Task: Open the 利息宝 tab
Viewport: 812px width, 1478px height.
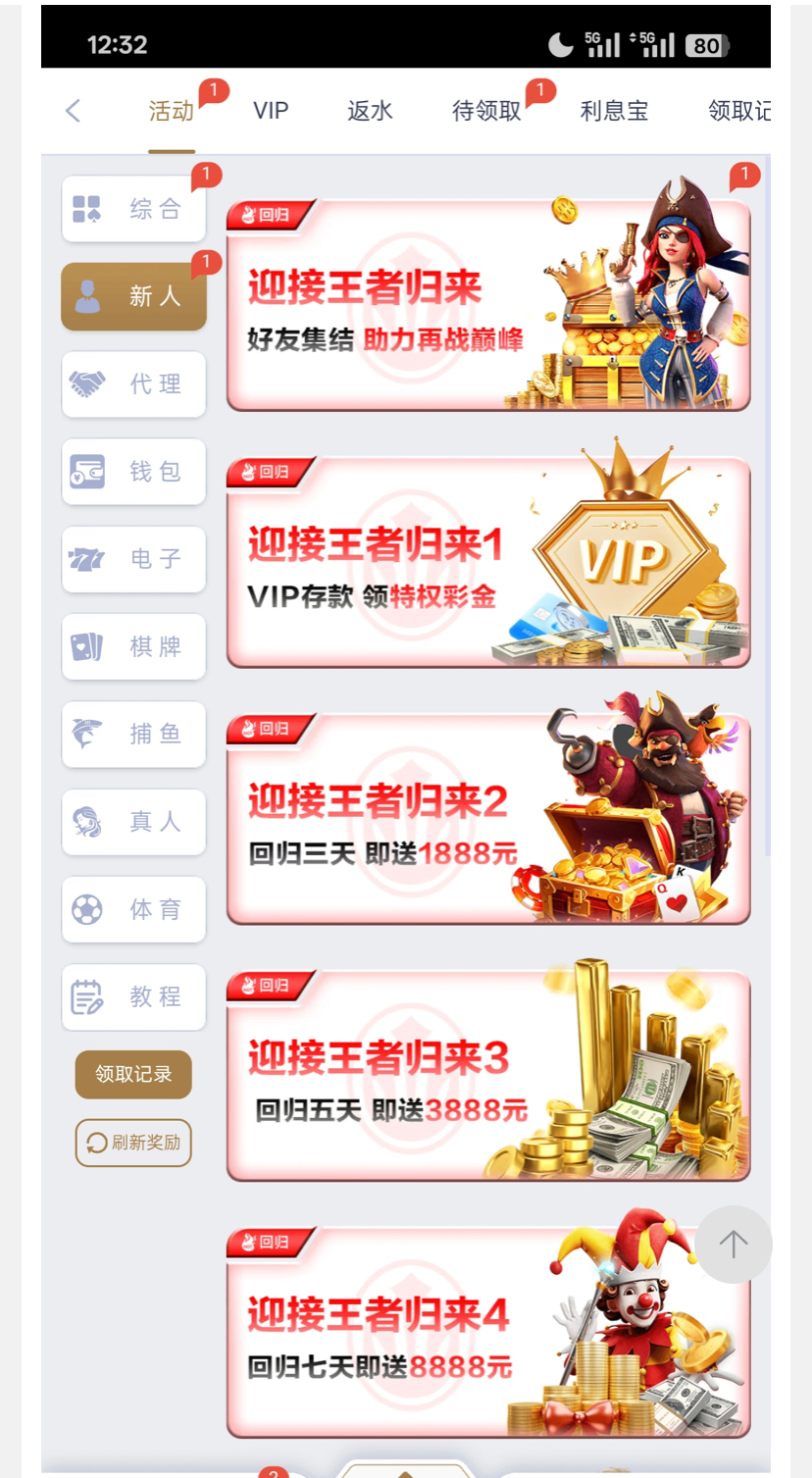Action: tap(614, 111)
